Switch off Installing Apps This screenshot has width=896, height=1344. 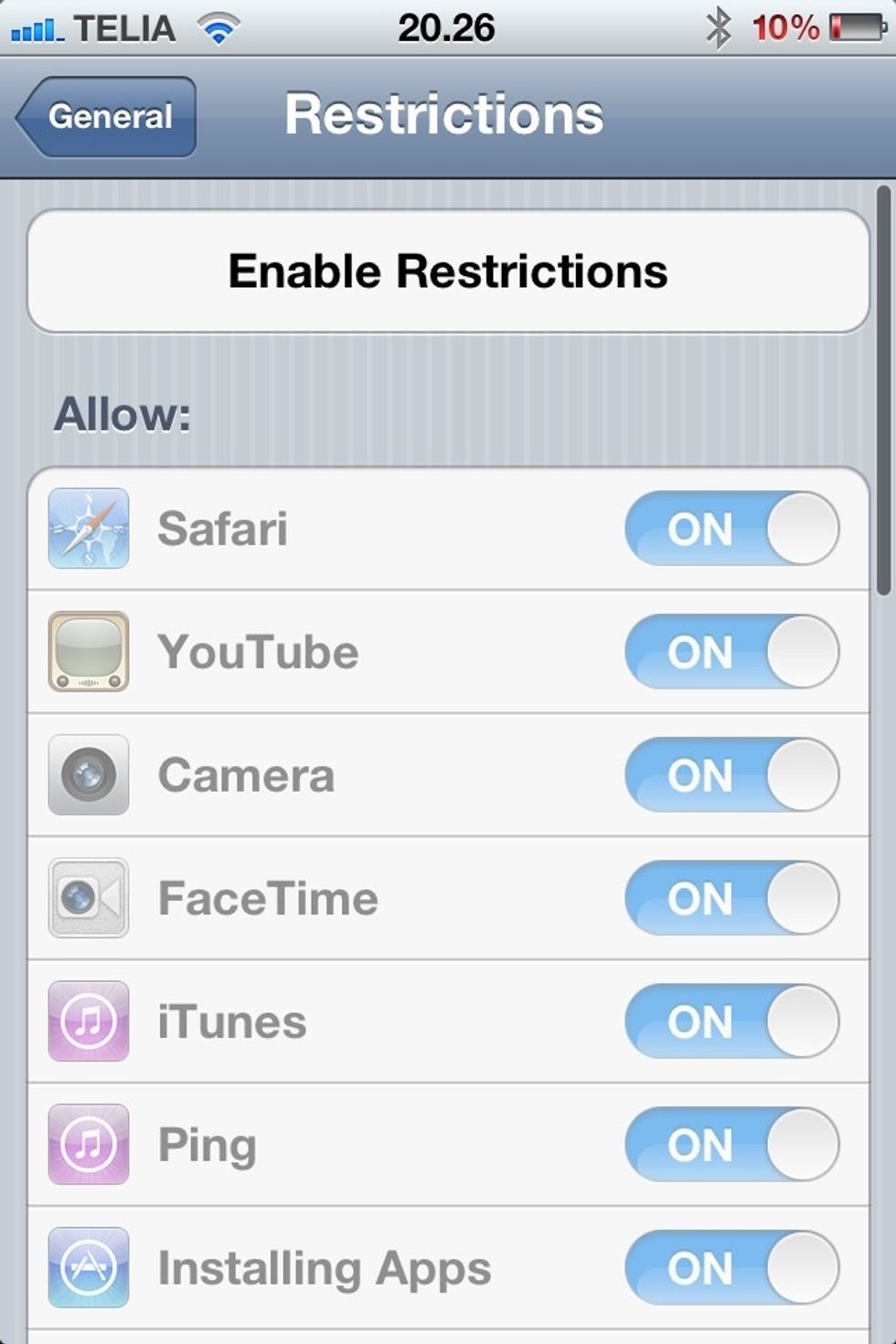point(731,1268)
